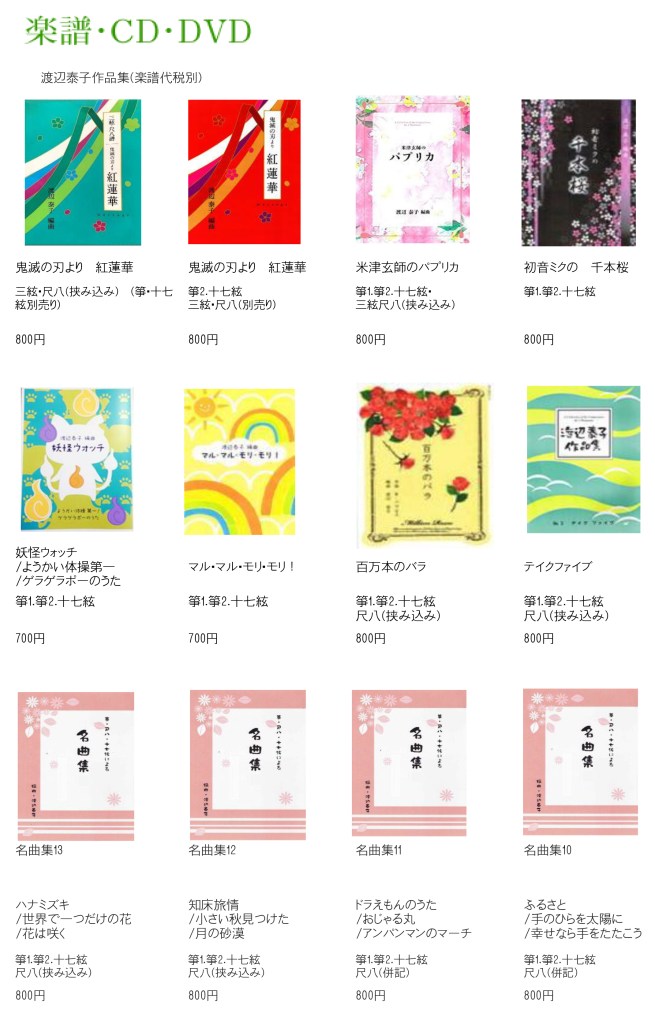Open the 千本桜 score cover
Screen dimensions: 655x1024
pyautogui.click(x=580, y=172)
